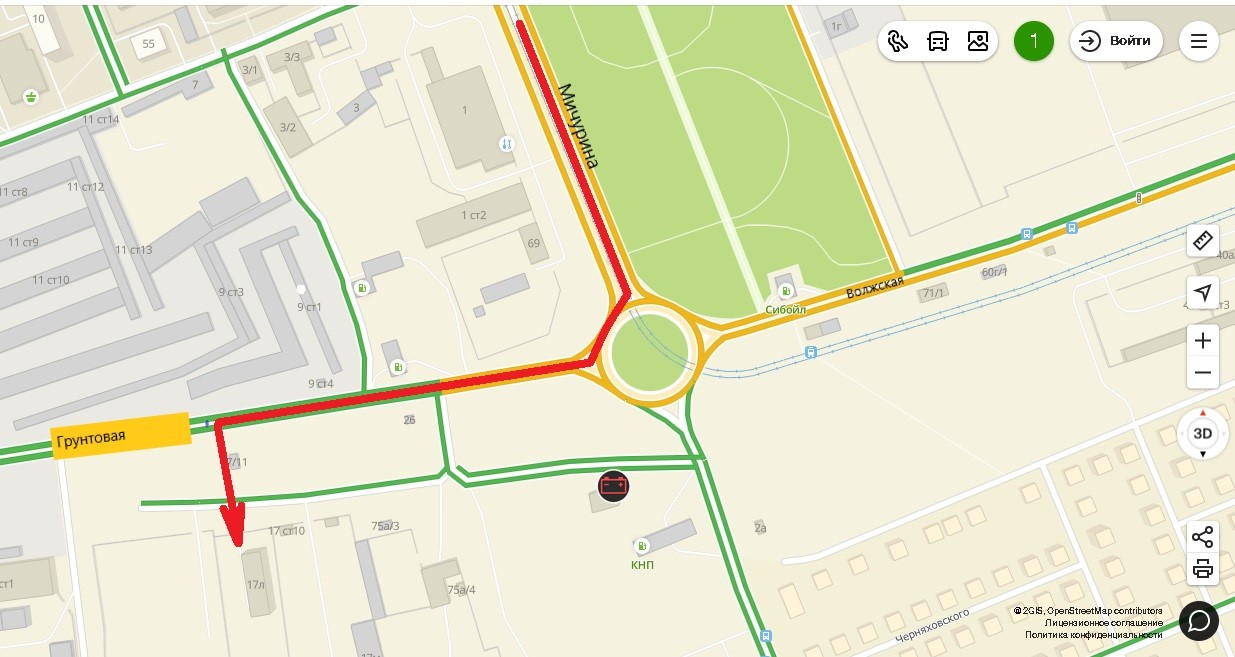Open the hamburger menu
Viewport: 1235px width, 657px height.
1199,41
